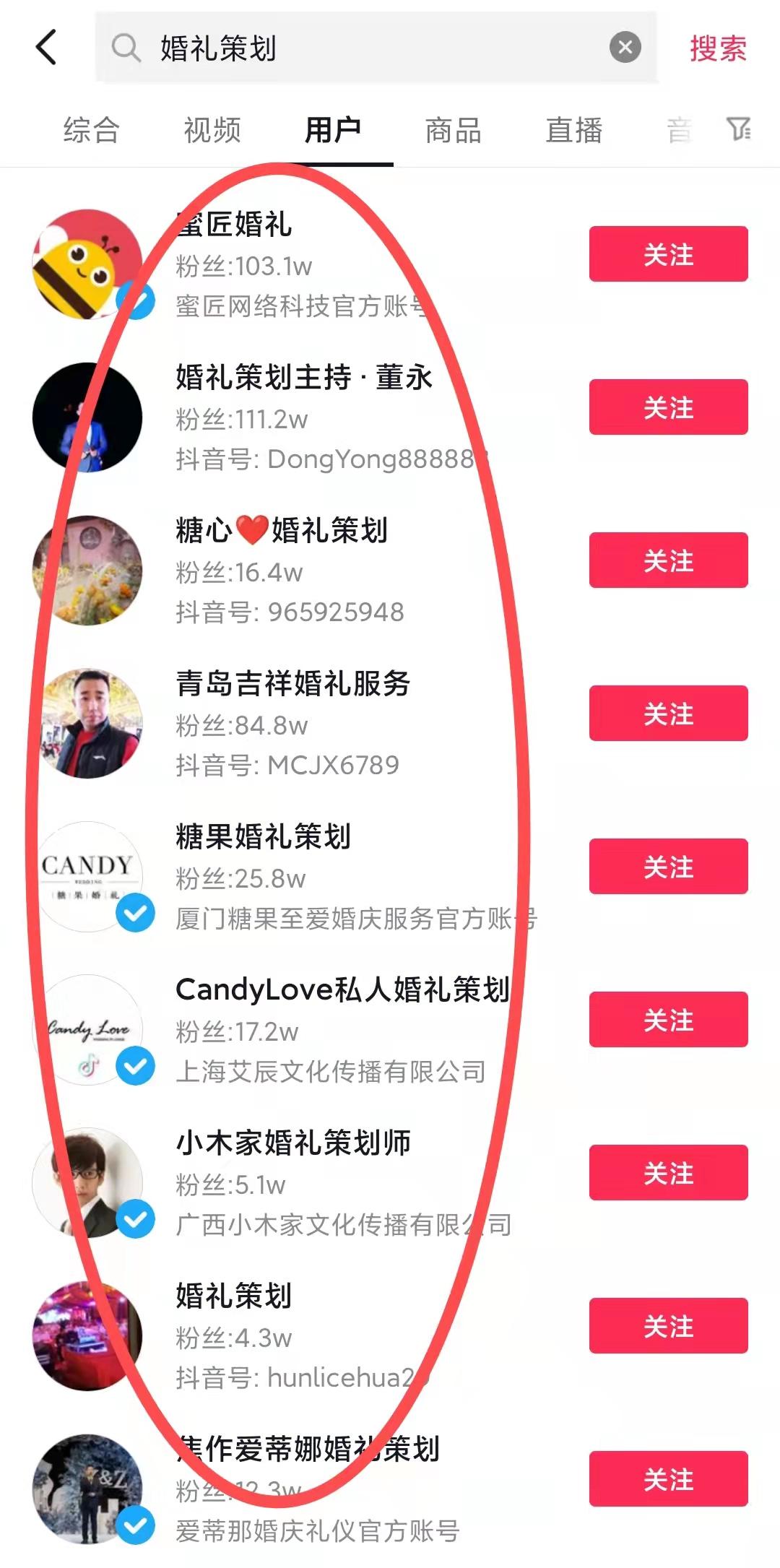Open the filter funnel icon
This screenshot has width=780, height=1568.
click(x=738, y=129)
